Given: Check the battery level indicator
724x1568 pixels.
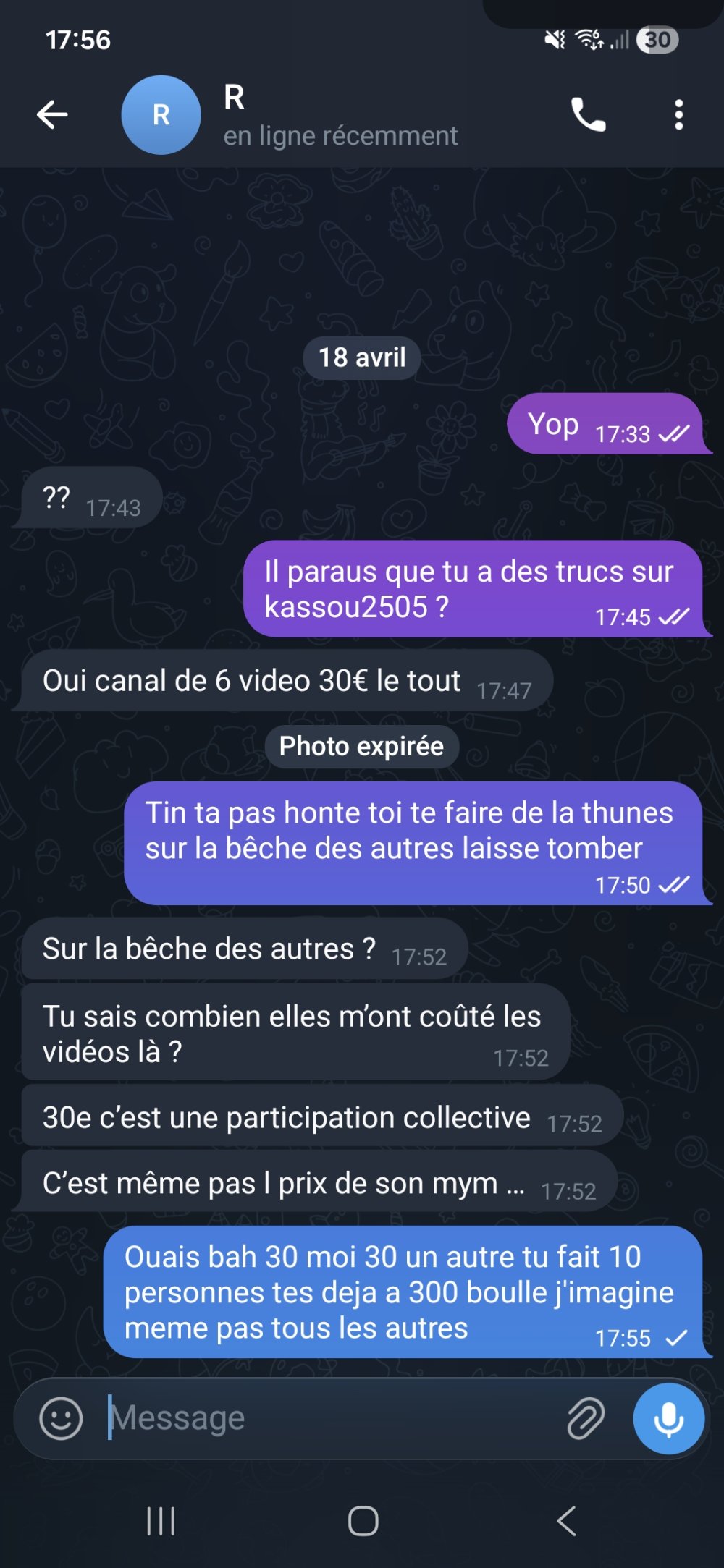Looking at the screenshot, I should coord(654,40).
